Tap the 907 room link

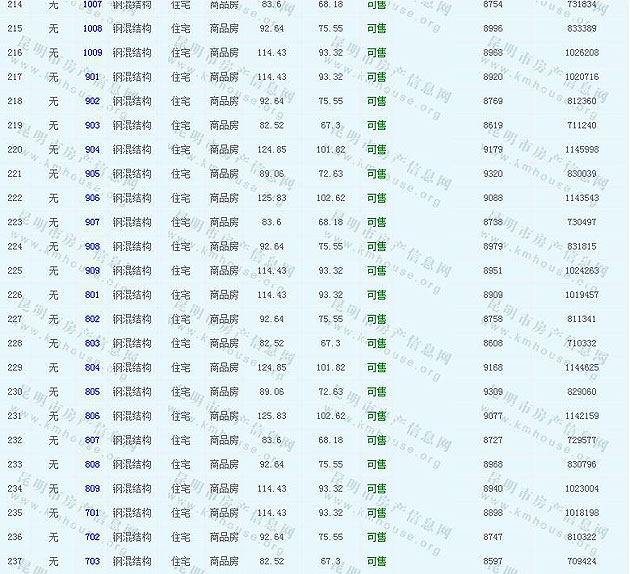92,222
